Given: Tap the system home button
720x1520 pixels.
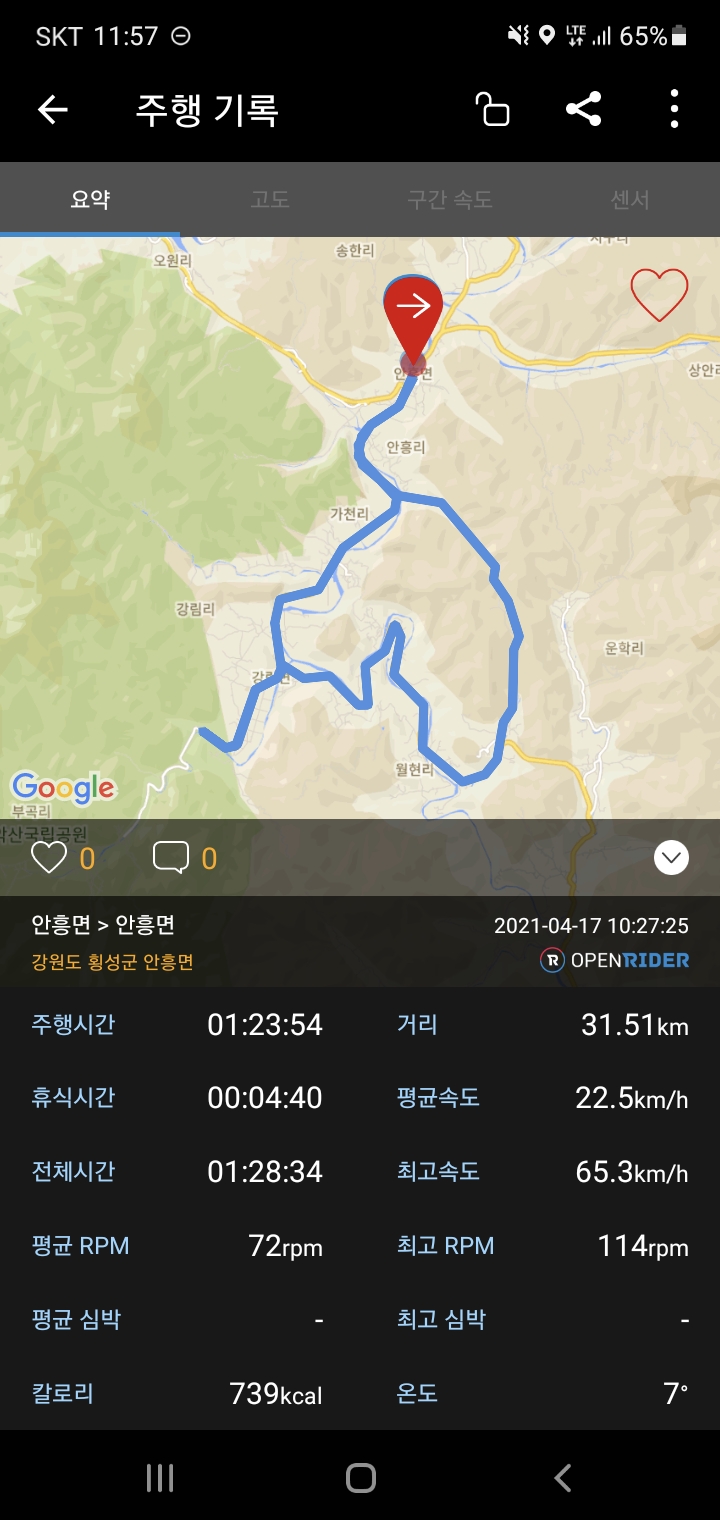Looking at the screenshot, I should [360, 1477].
